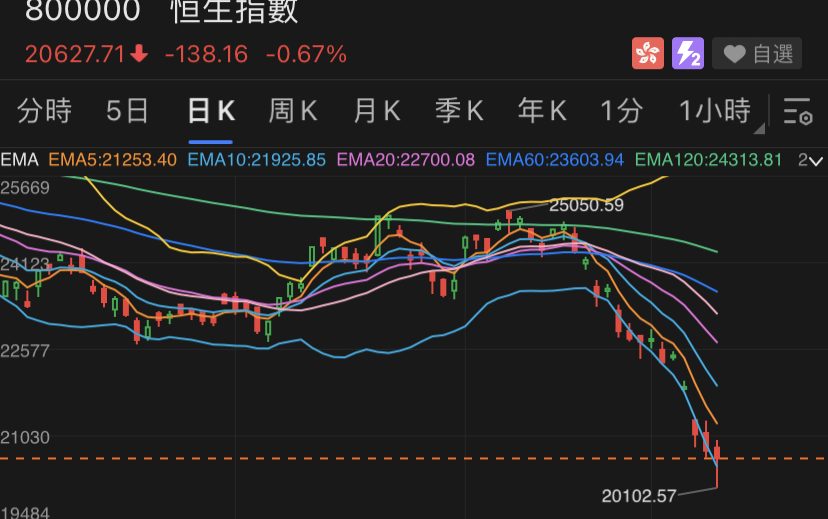Select the 1分 one-minute chart
Screen dimensions: 828x519
(621, 111)
